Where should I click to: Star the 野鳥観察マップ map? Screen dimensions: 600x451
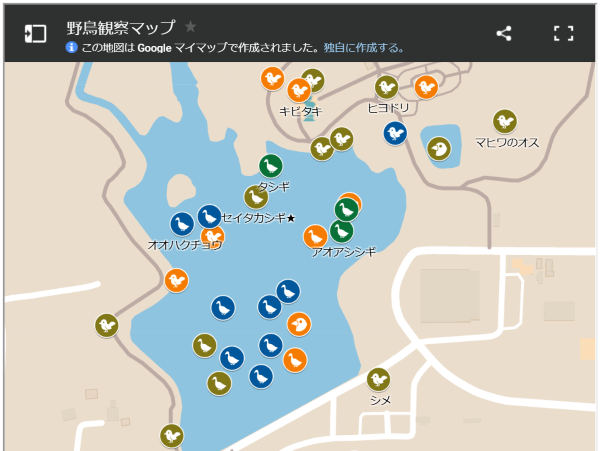point(191,27)
